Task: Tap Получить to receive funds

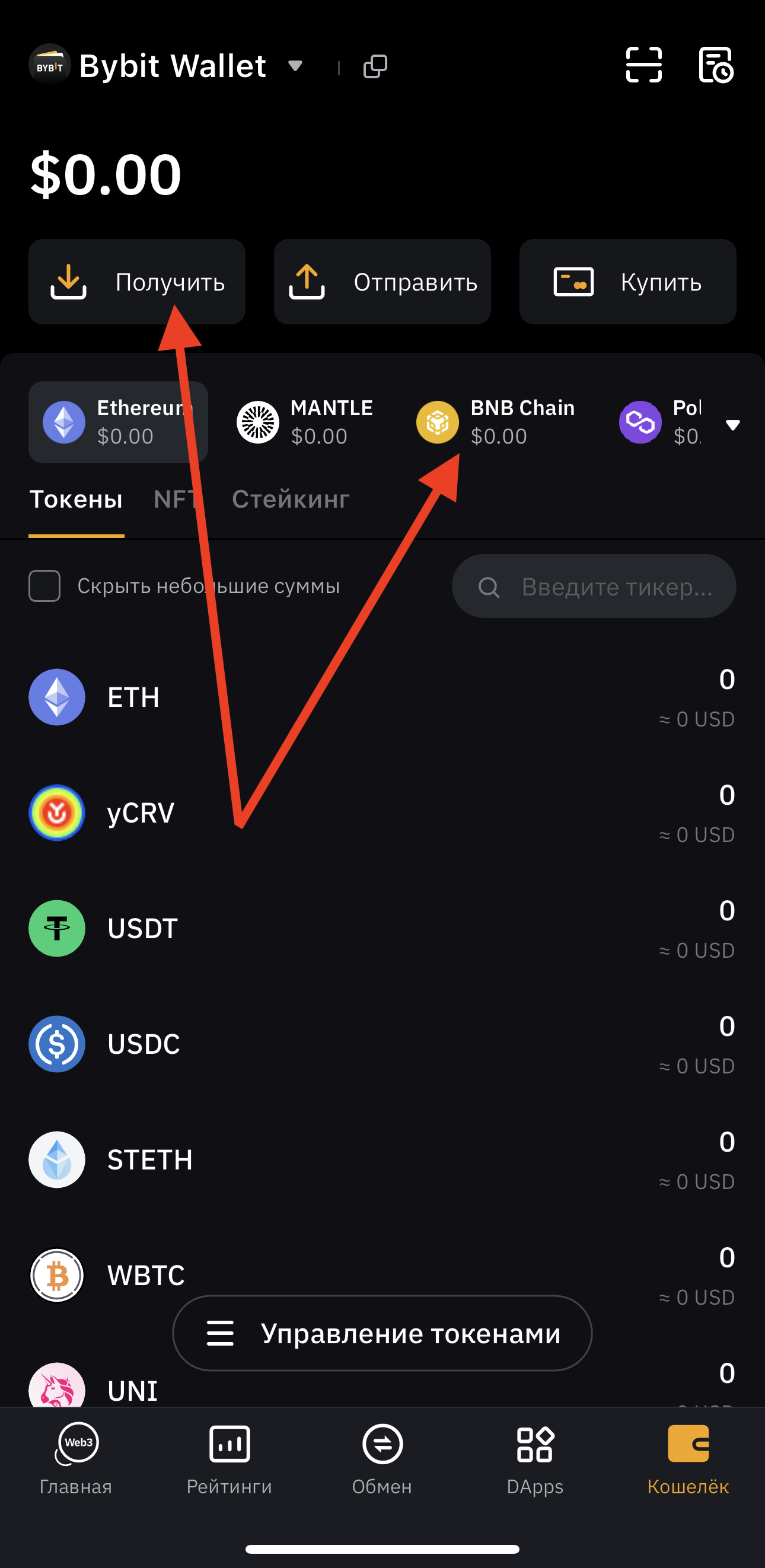Action: point(137,282)
